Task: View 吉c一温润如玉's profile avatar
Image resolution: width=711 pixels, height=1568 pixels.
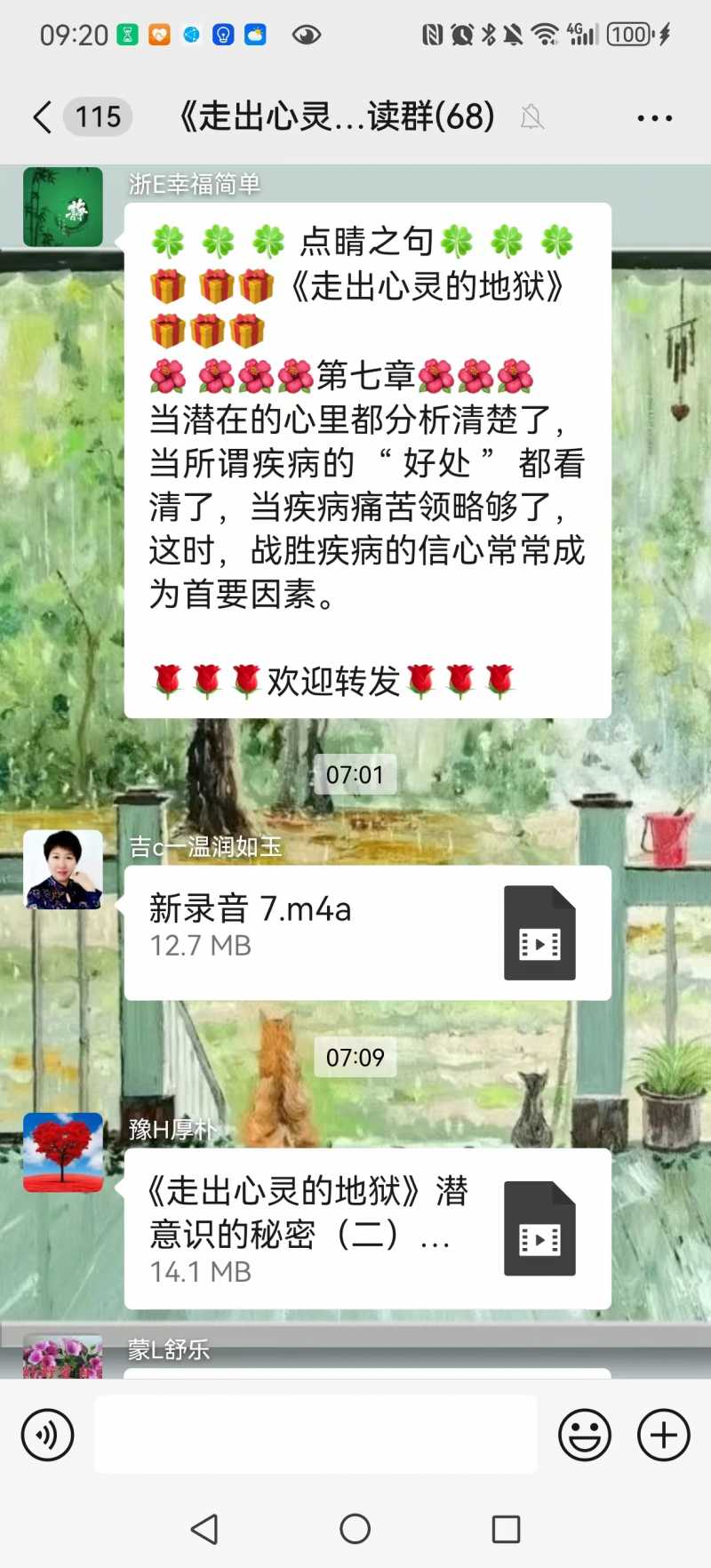Action: point(63,869)
